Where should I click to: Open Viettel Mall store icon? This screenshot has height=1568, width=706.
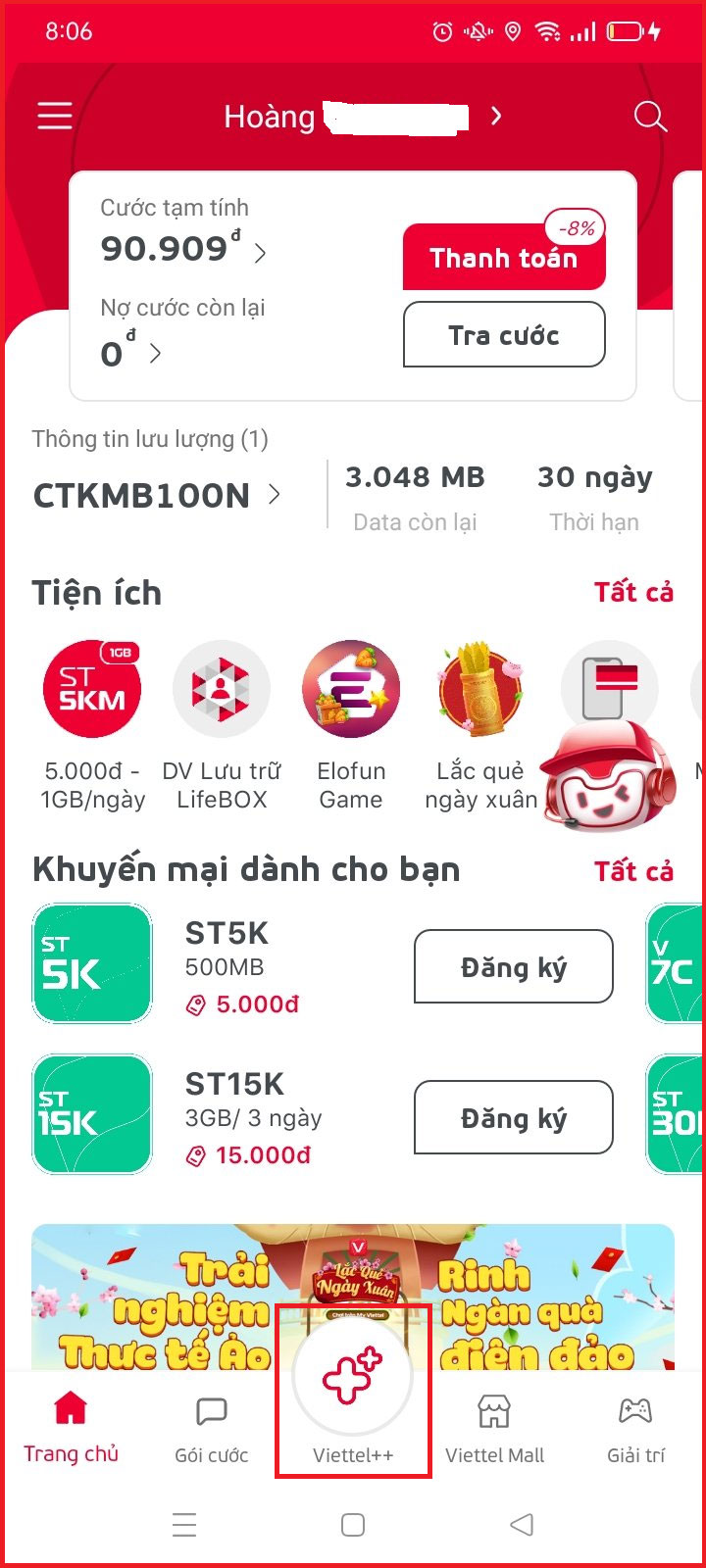493,1412
